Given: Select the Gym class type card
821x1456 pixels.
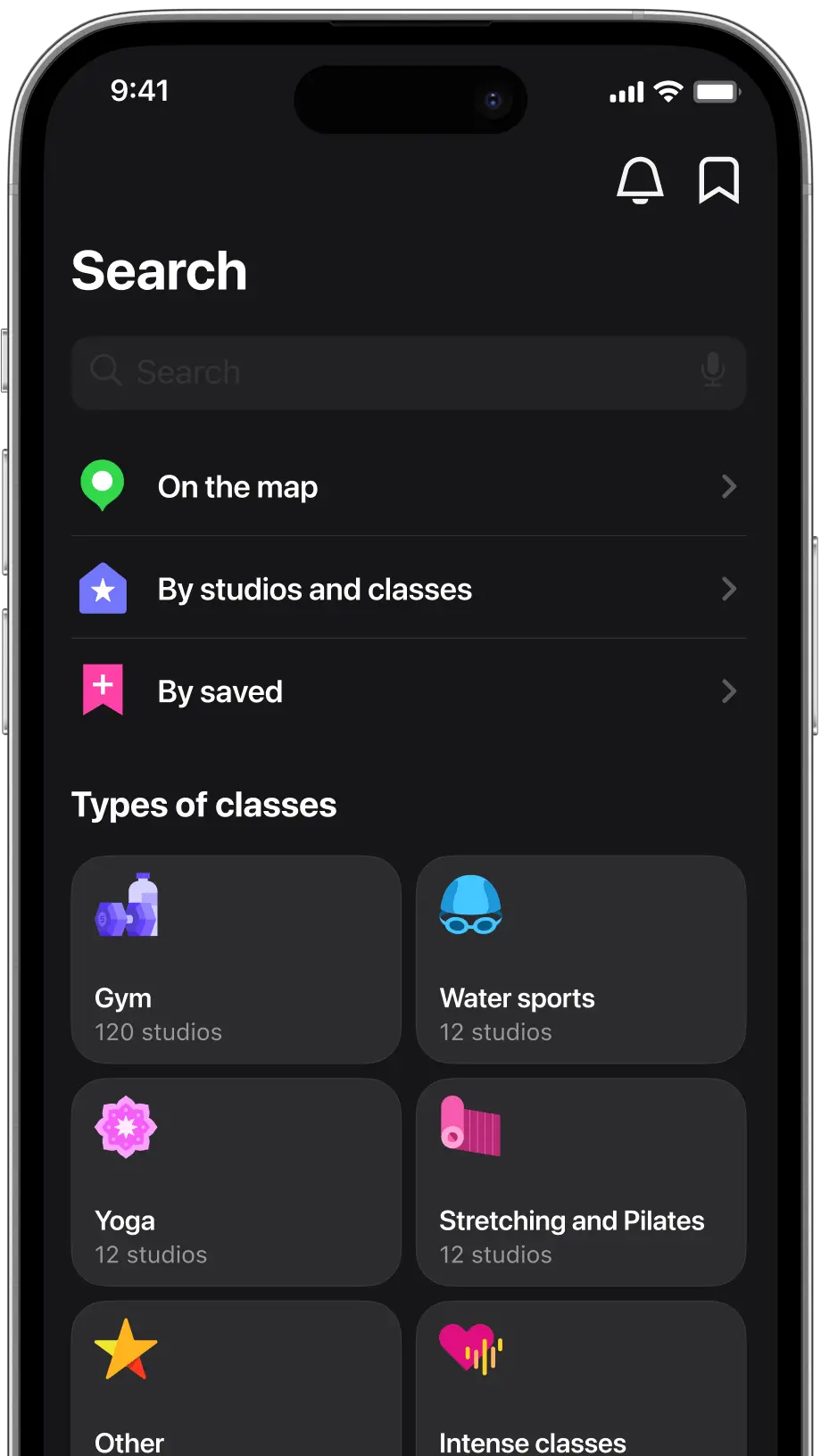Looking at the screenshot, I should (x=236, y=959).
